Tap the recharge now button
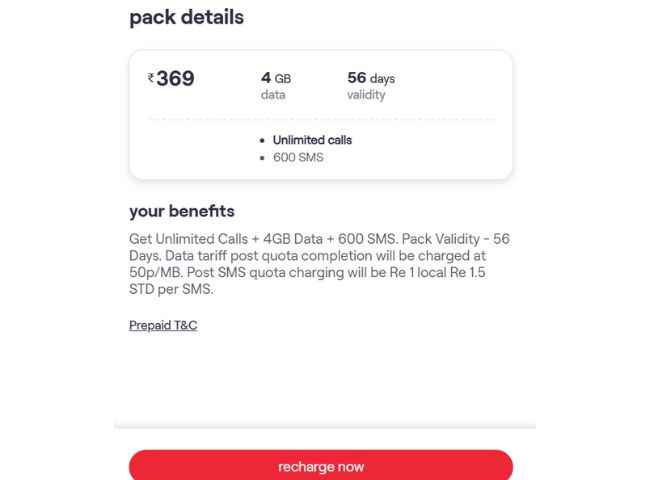Screen dimensions: 650x480 320,466
